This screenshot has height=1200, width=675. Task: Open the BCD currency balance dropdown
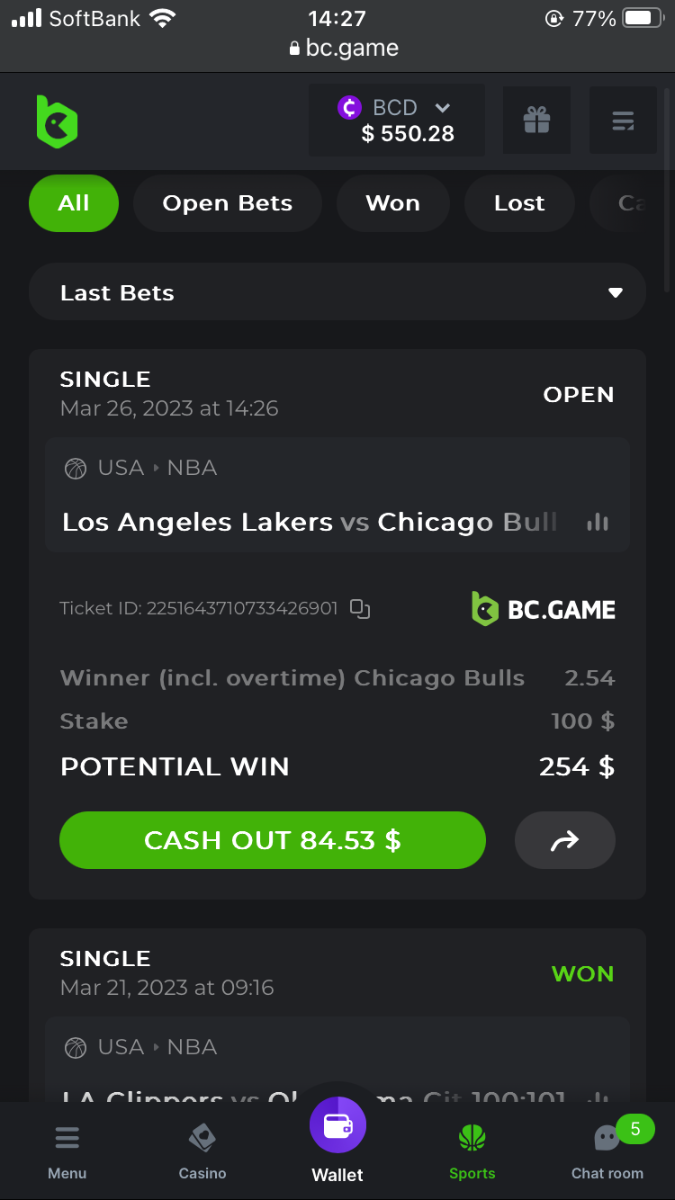[x=396, y=121]
